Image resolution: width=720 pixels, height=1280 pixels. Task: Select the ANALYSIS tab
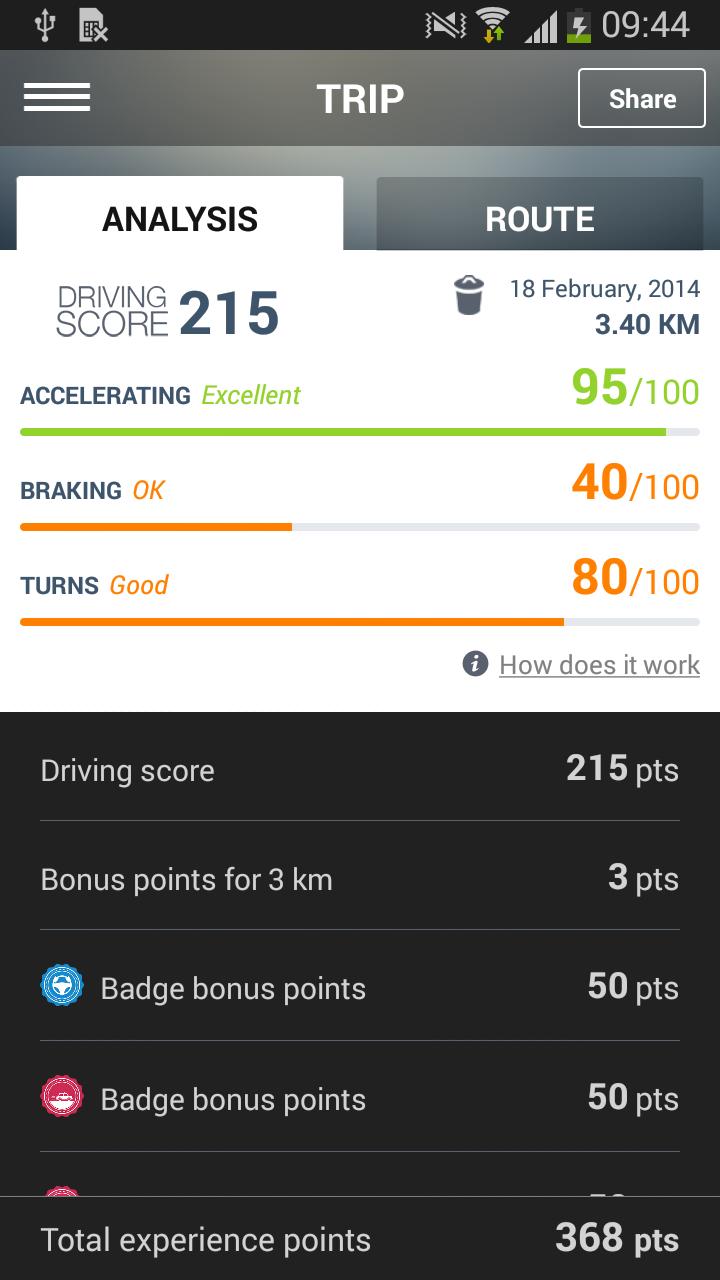click(x=178, y=215)
